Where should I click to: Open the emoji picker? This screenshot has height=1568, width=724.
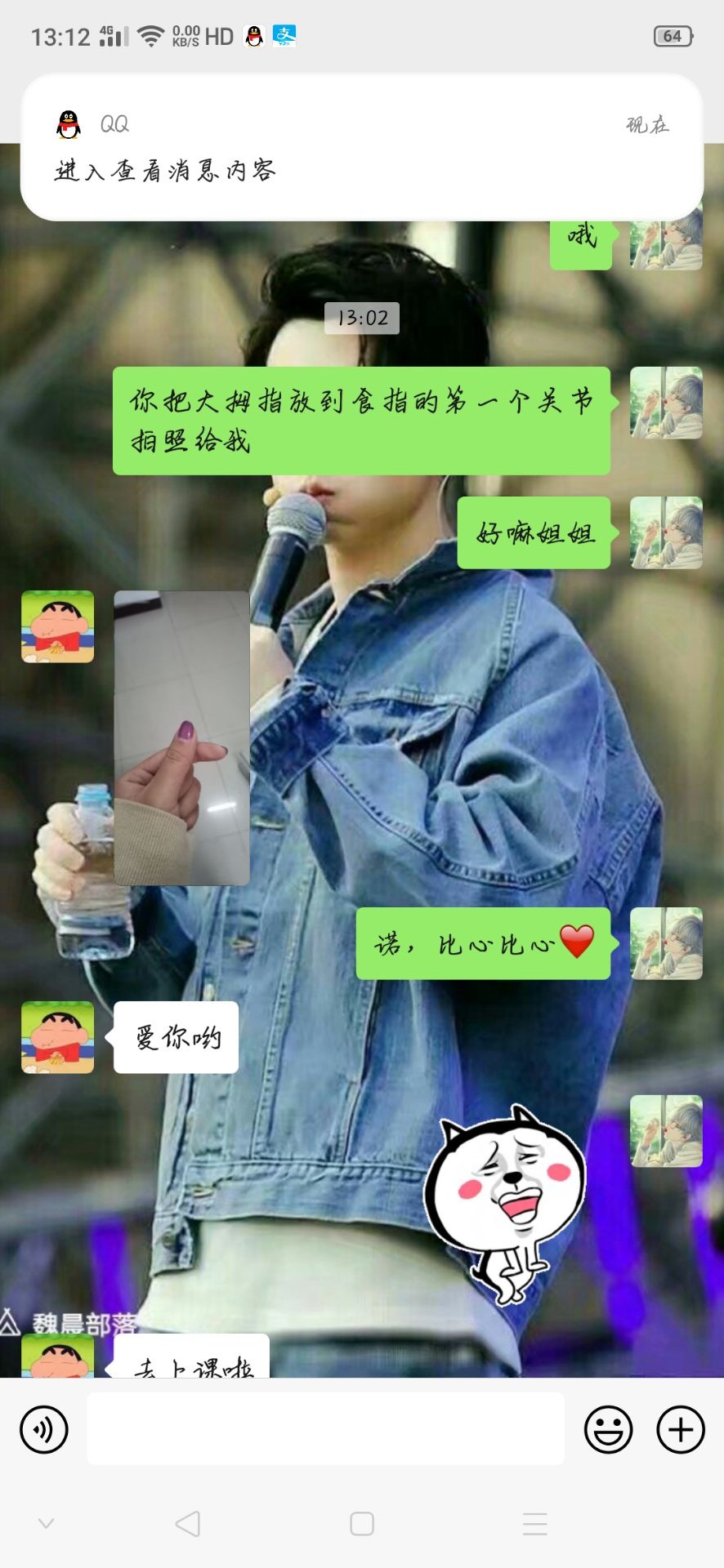(x=608, y=1430)
